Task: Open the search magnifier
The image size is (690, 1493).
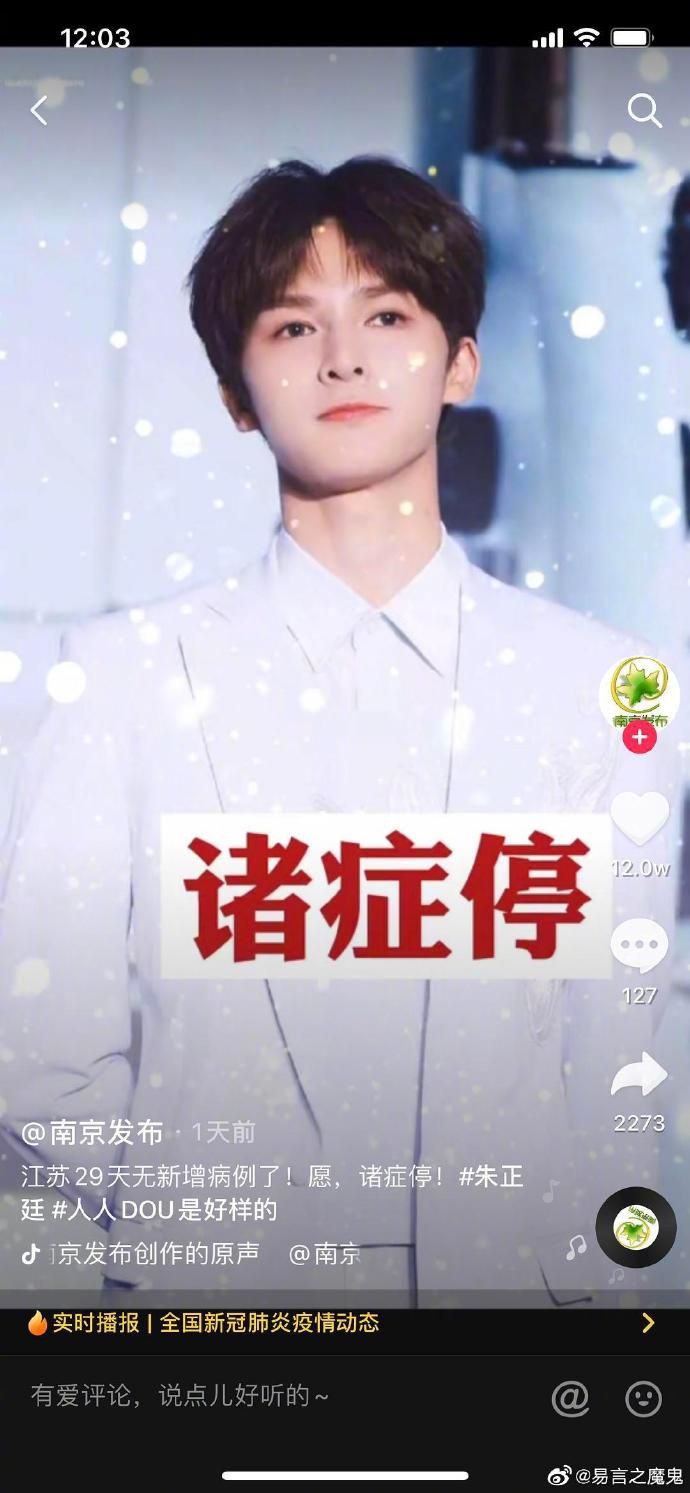Action: pyautogui.click(x=644, y=111)
